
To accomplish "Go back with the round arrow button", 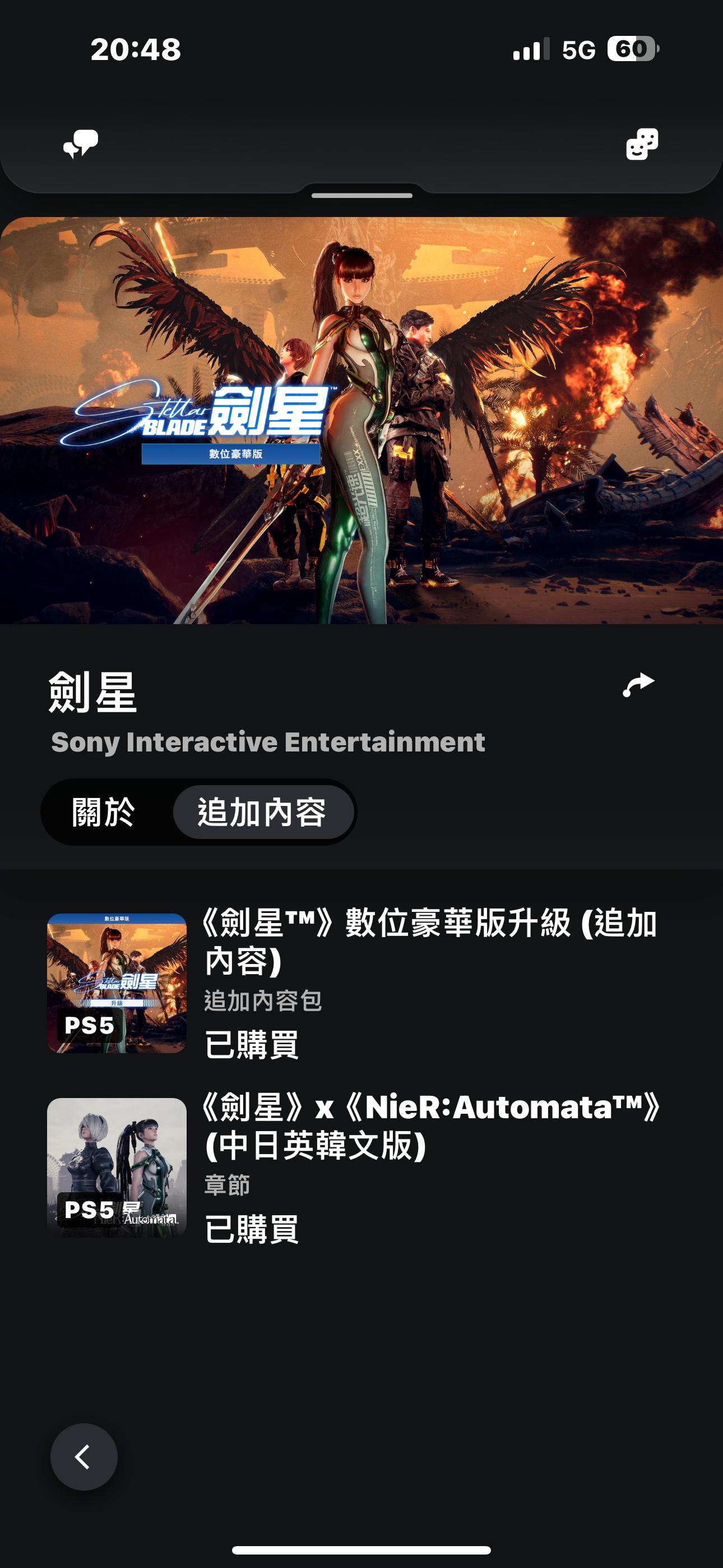I will point(84,1456).
